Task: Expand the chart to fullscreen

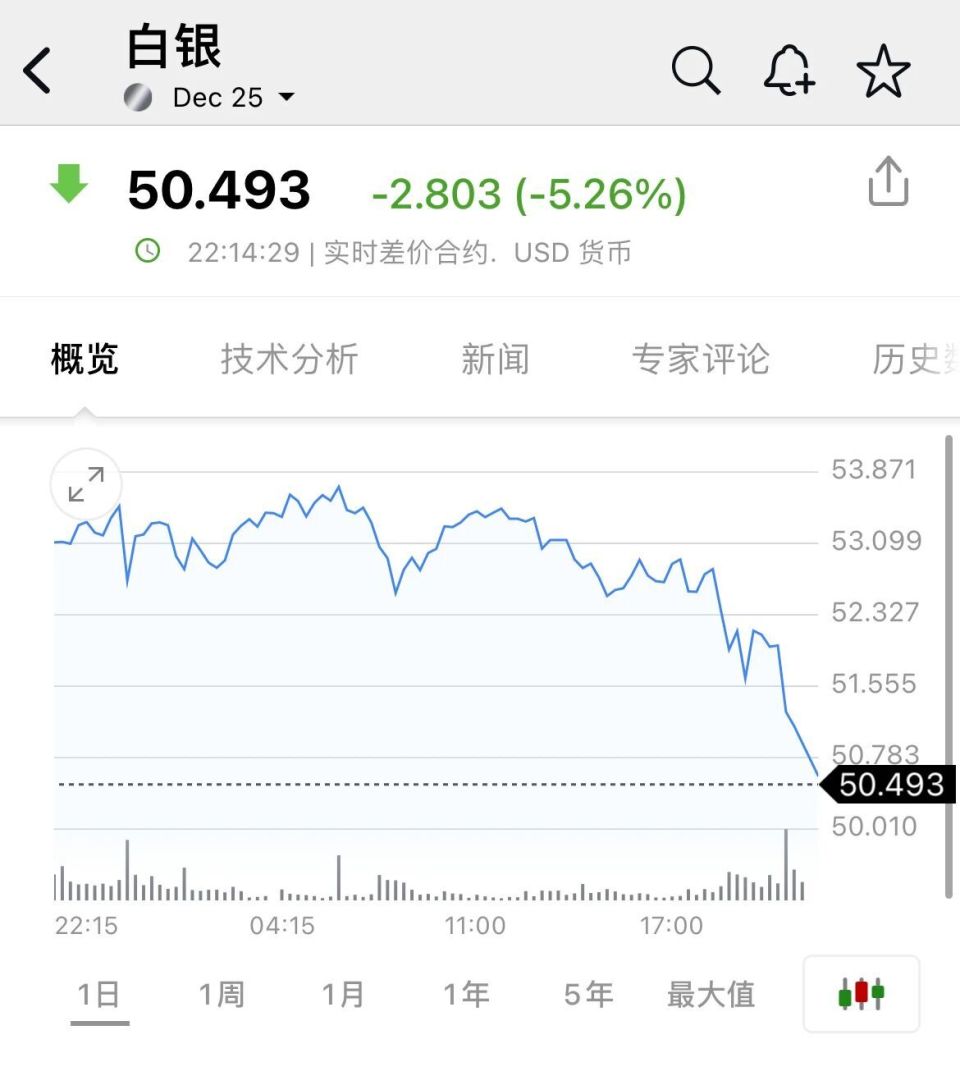Action: click(x=85, y=484)
